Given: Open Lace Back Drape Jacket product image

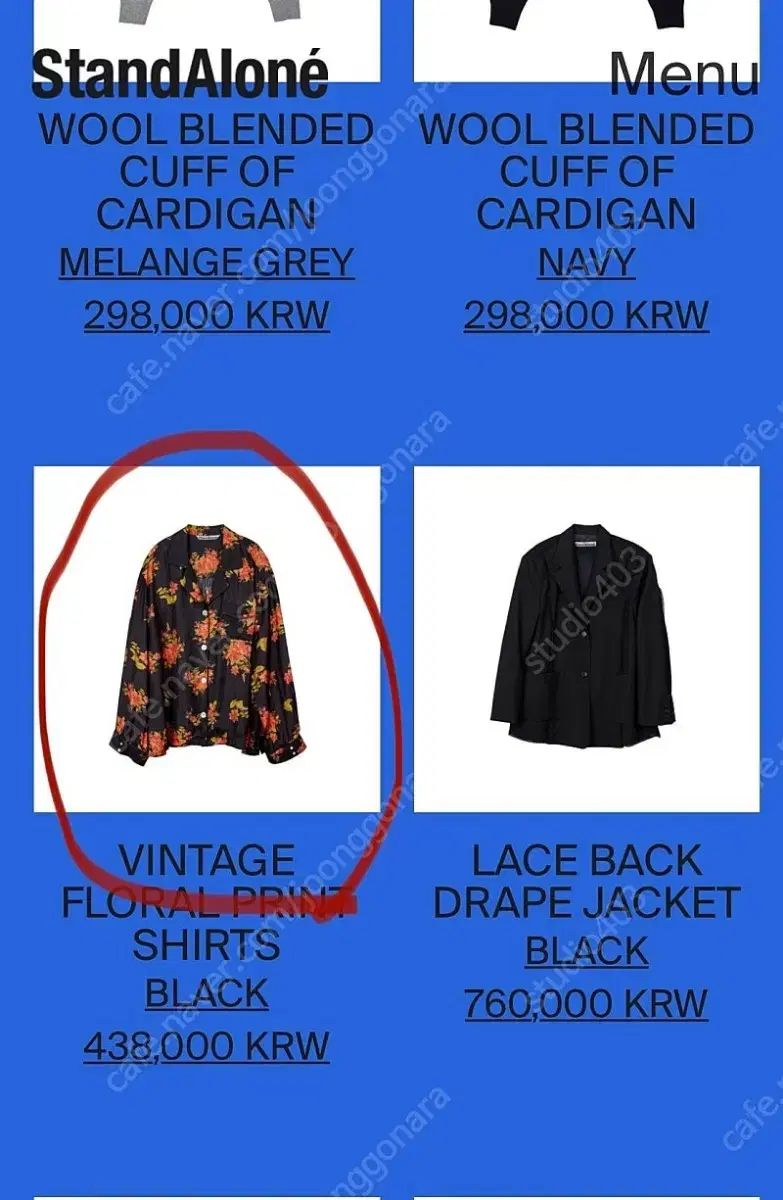Looking at the screenshot, I should coord(586,638).
